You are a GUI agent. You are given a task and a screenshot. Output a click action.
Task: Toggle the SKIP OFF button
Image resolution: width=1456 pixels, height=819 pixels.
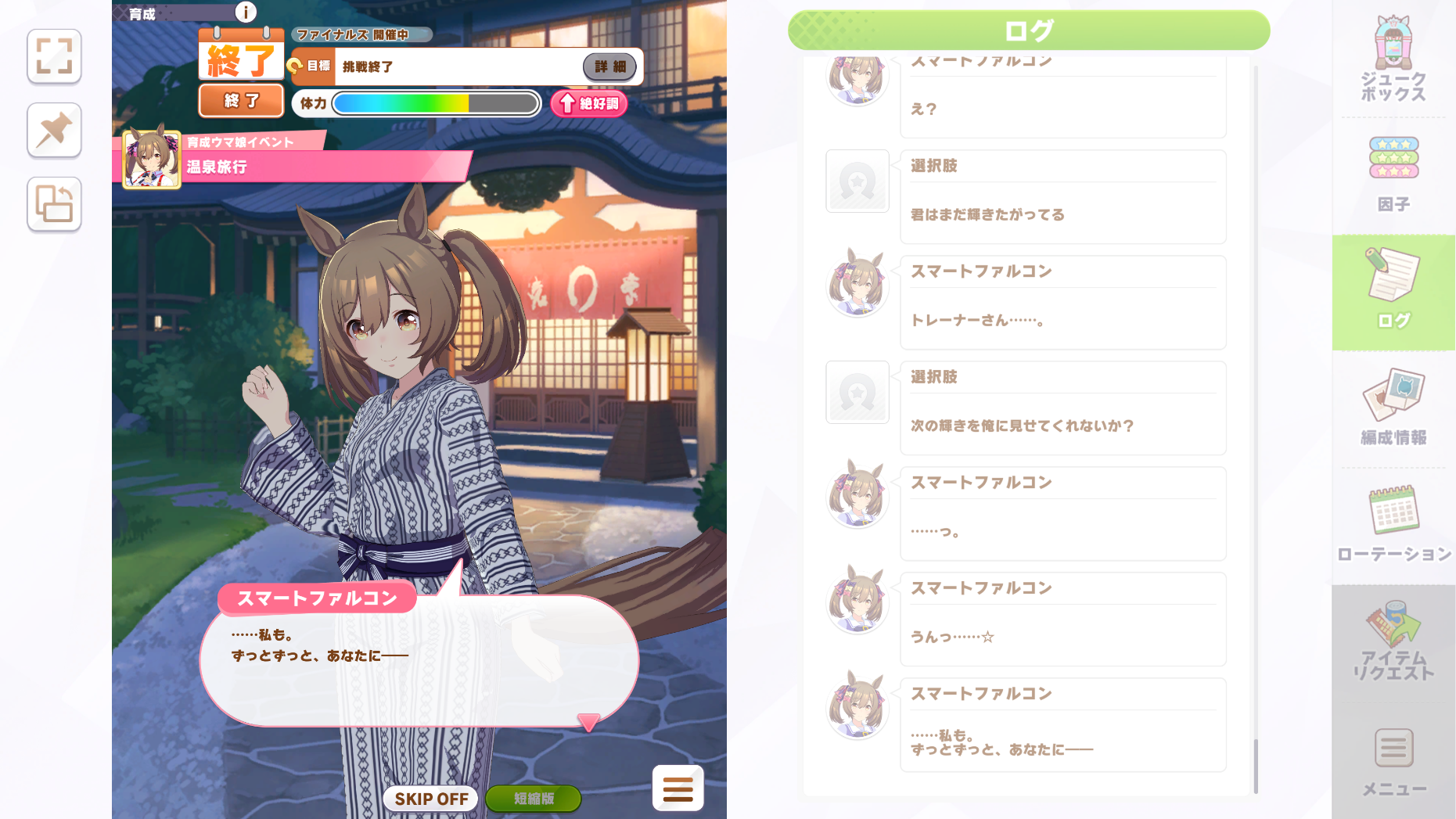point(431,799)
